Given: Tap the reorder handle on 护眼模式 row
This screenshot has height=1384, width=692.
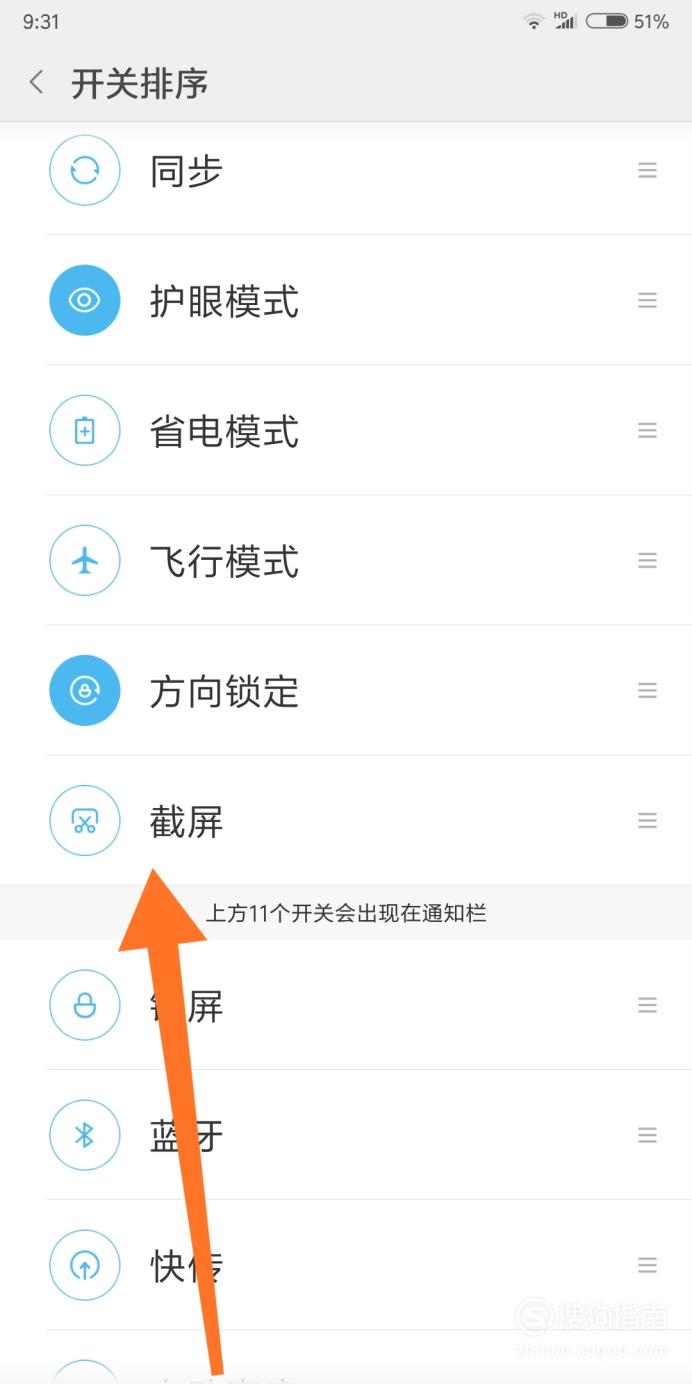Looking at the screenshot, I should tap(648, 300).
